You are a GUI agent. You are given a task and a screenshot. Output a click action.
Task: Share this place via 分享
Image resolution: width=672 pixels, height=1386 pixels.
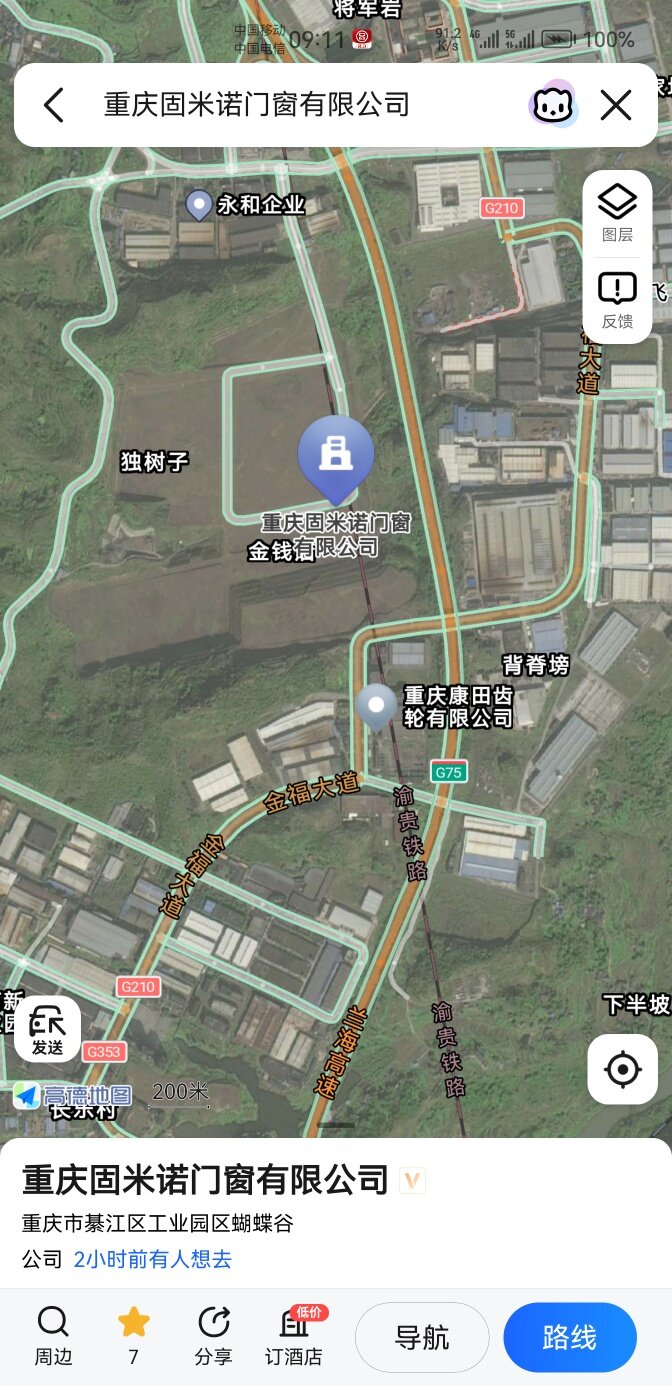click(213, 1336)
